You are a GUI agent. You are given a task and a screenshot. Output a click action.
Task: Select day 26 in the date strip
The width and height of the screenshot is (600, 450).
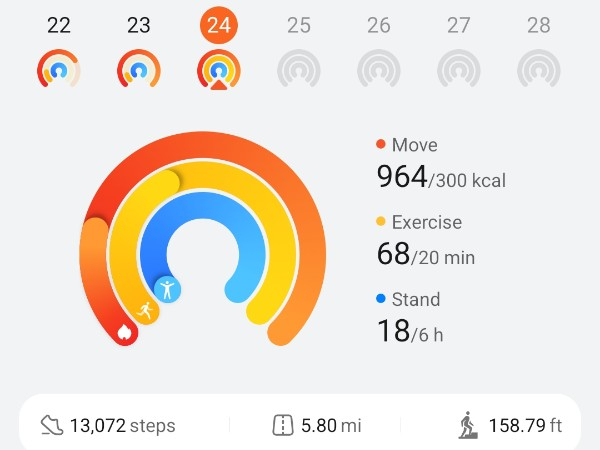(379, 50)
